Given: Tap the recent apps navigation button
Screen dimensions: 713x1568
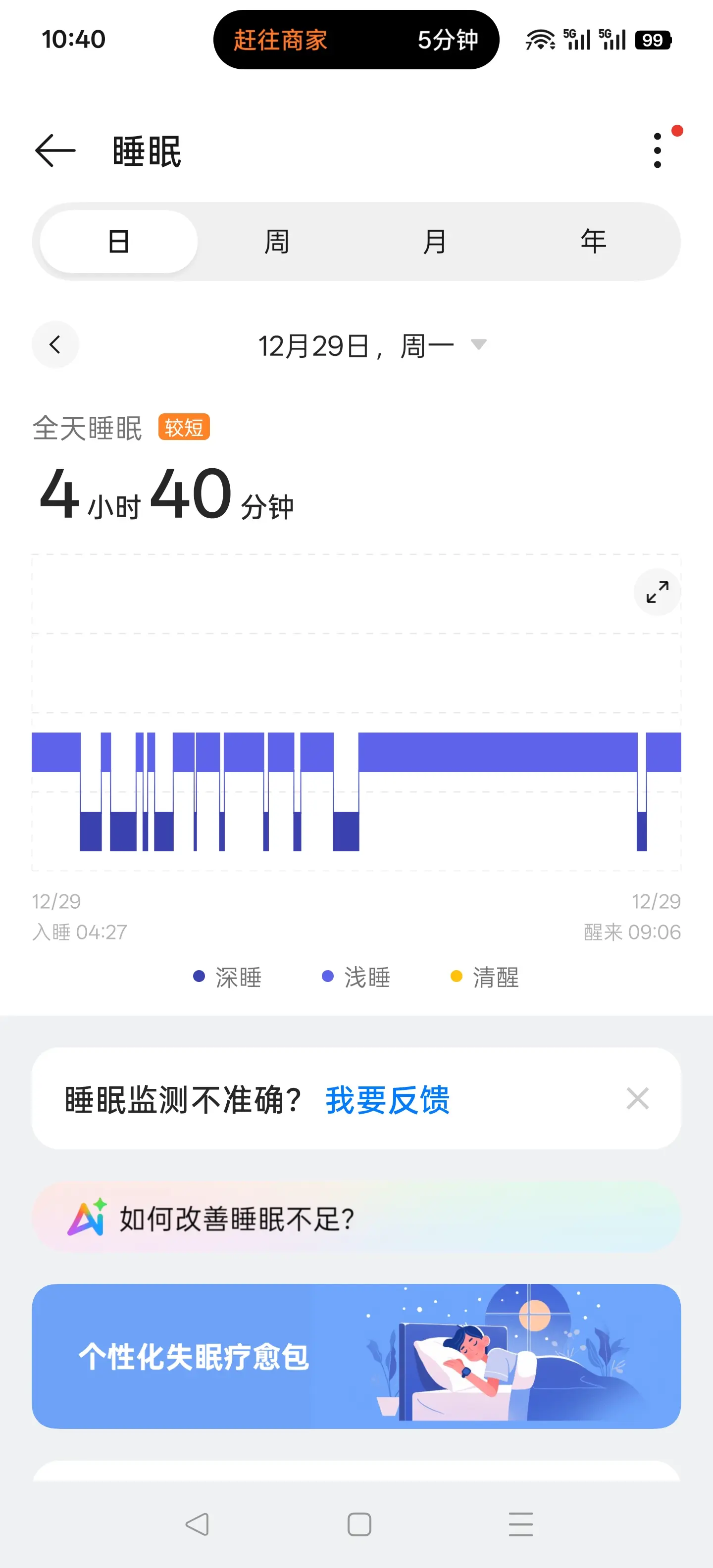Looking at the screenshot, I should click(x=519, y=1524).
